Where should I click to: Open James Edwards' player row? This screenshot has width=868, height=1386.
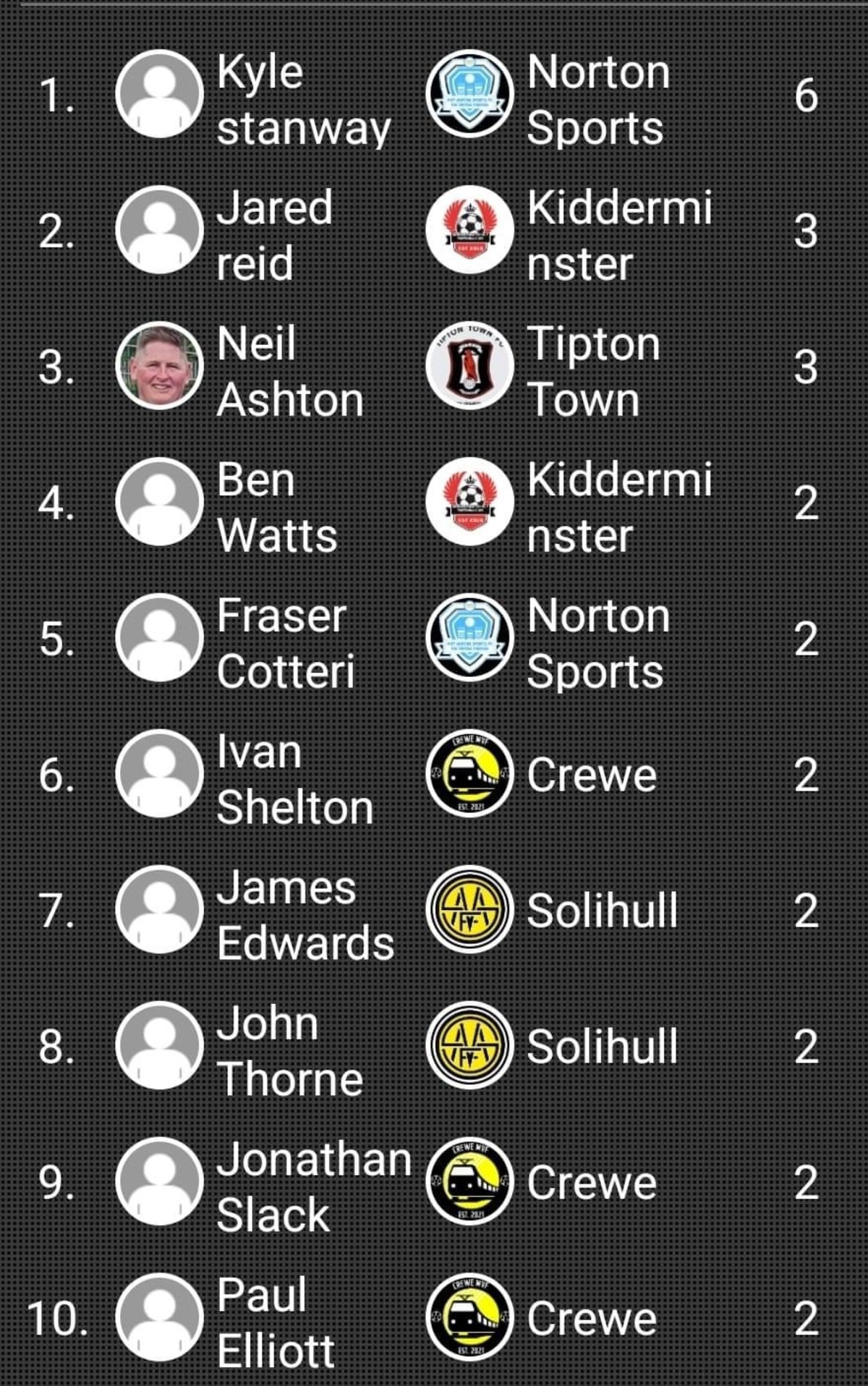click(x=305, y=915)
